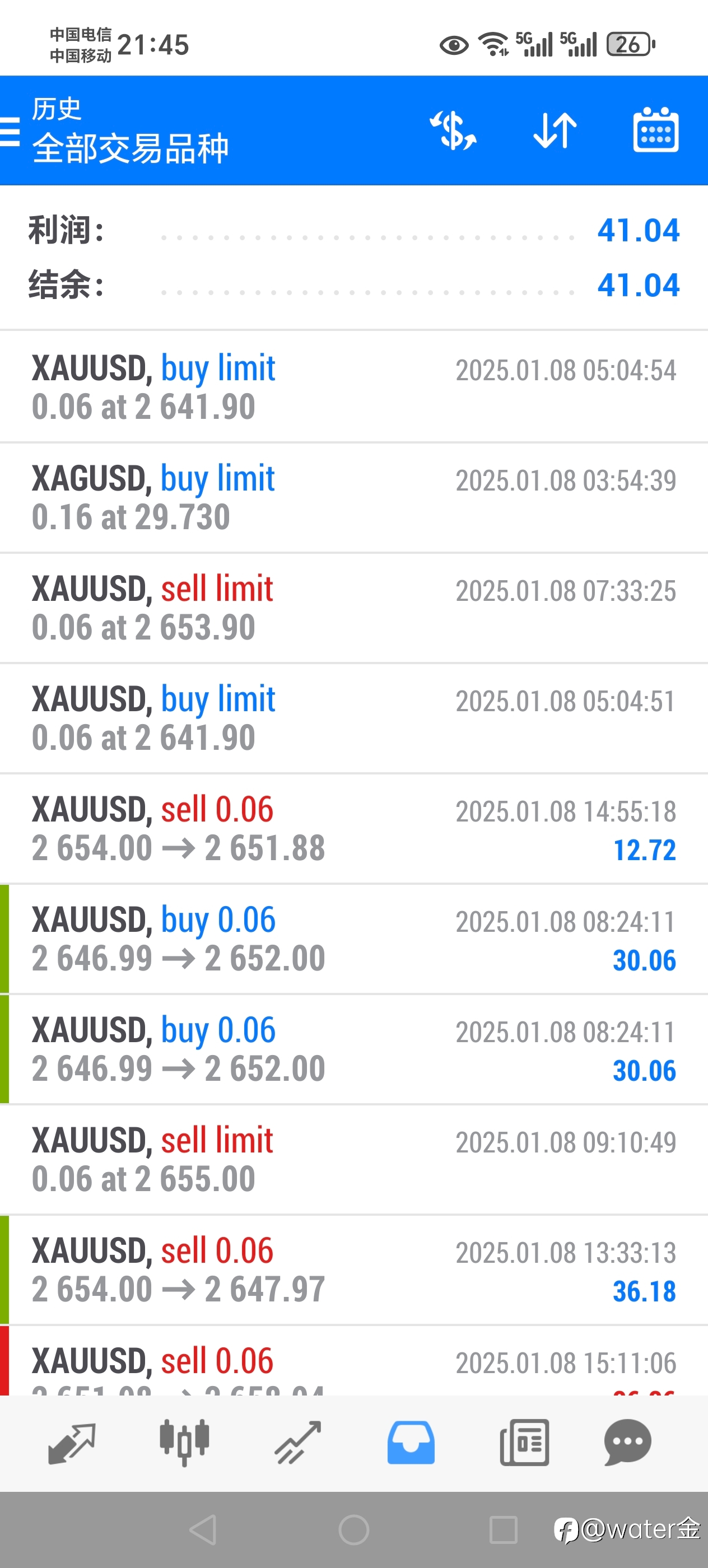Viewport: 708px width, 1568px height.
Task: Switch to the candlestick chart tab
Action: [x=184, y=1443]
